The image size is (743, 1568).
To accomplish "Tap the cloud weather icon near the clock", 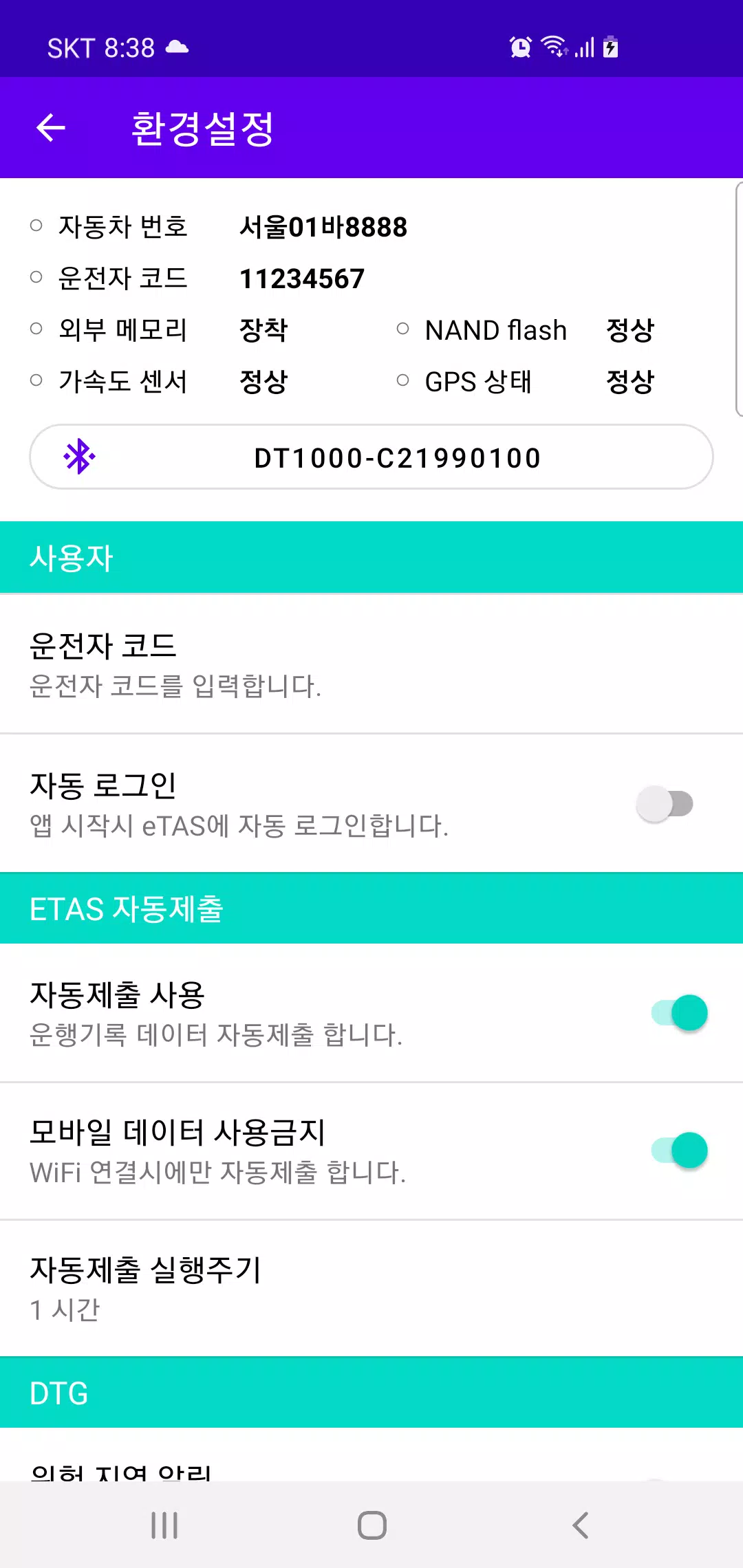I will click(176, 47).
